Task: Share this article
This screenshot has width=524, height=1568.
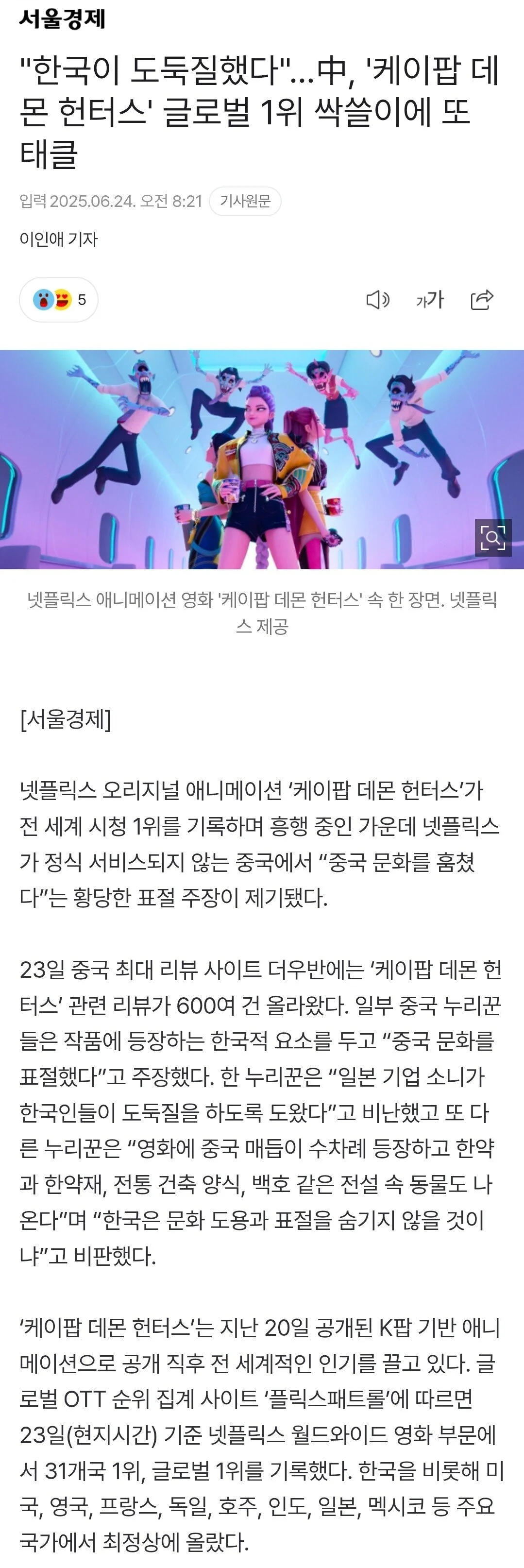Action: pos(482,300)
